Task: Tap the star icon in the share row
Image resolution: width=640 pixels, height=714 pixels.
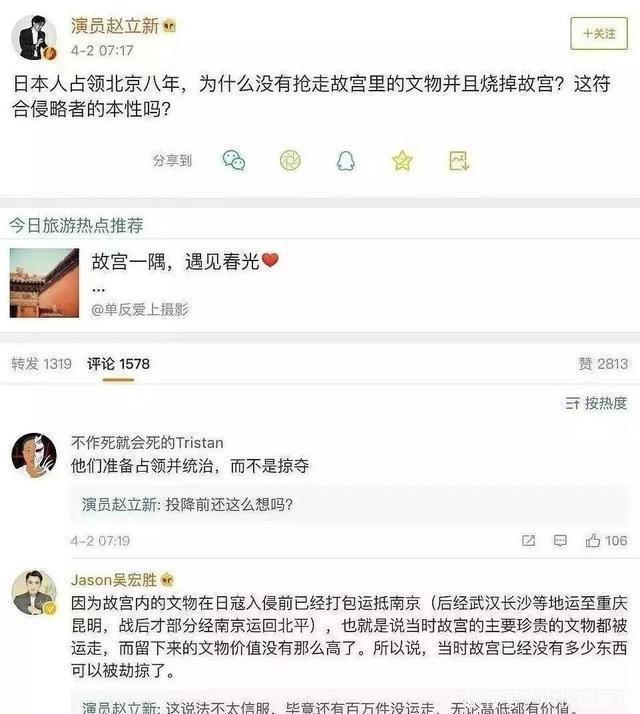Action: pos(402,160)
